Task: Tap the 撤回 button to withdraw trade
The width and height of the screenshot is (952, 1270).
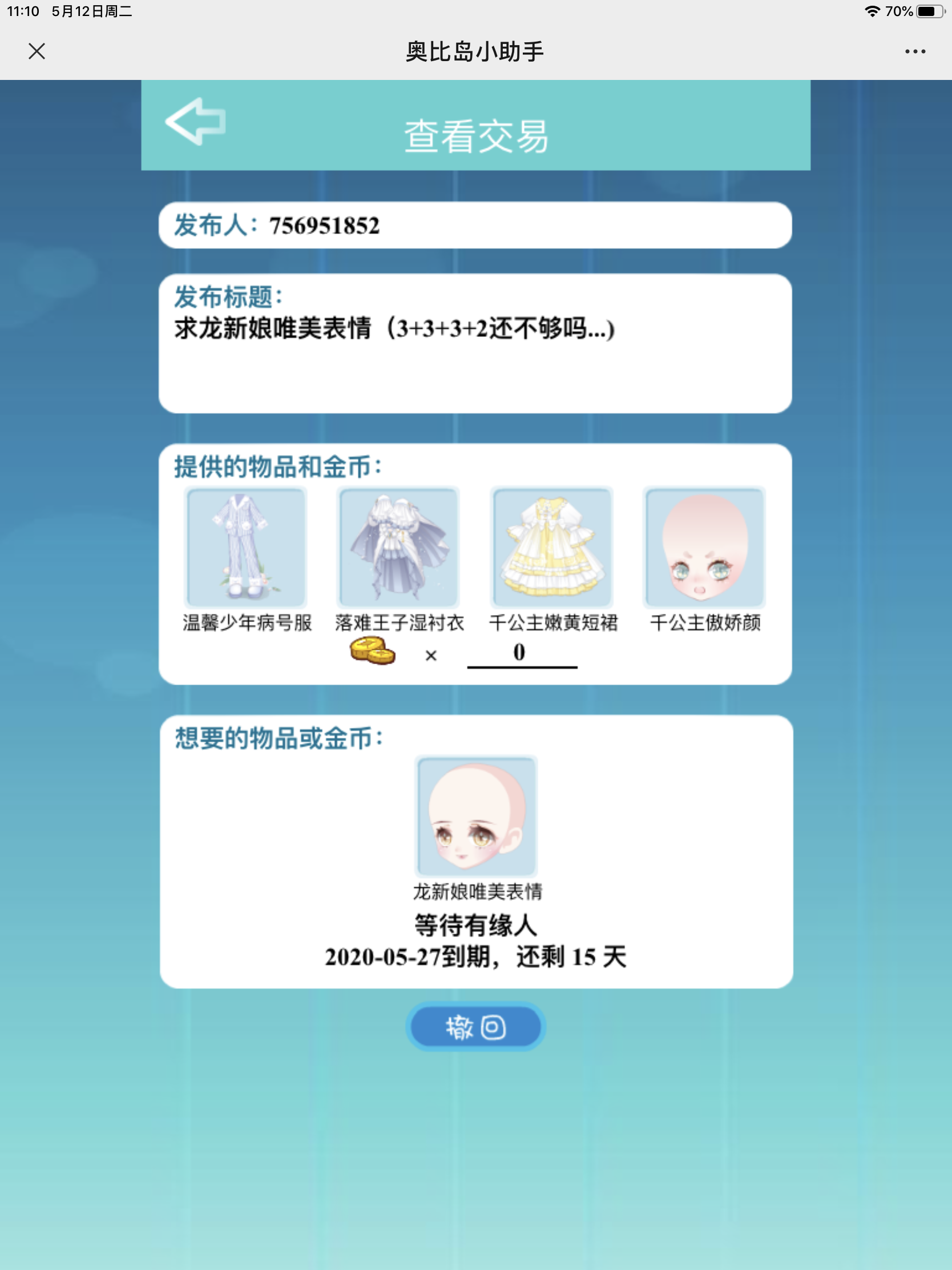Action: 475,1027
